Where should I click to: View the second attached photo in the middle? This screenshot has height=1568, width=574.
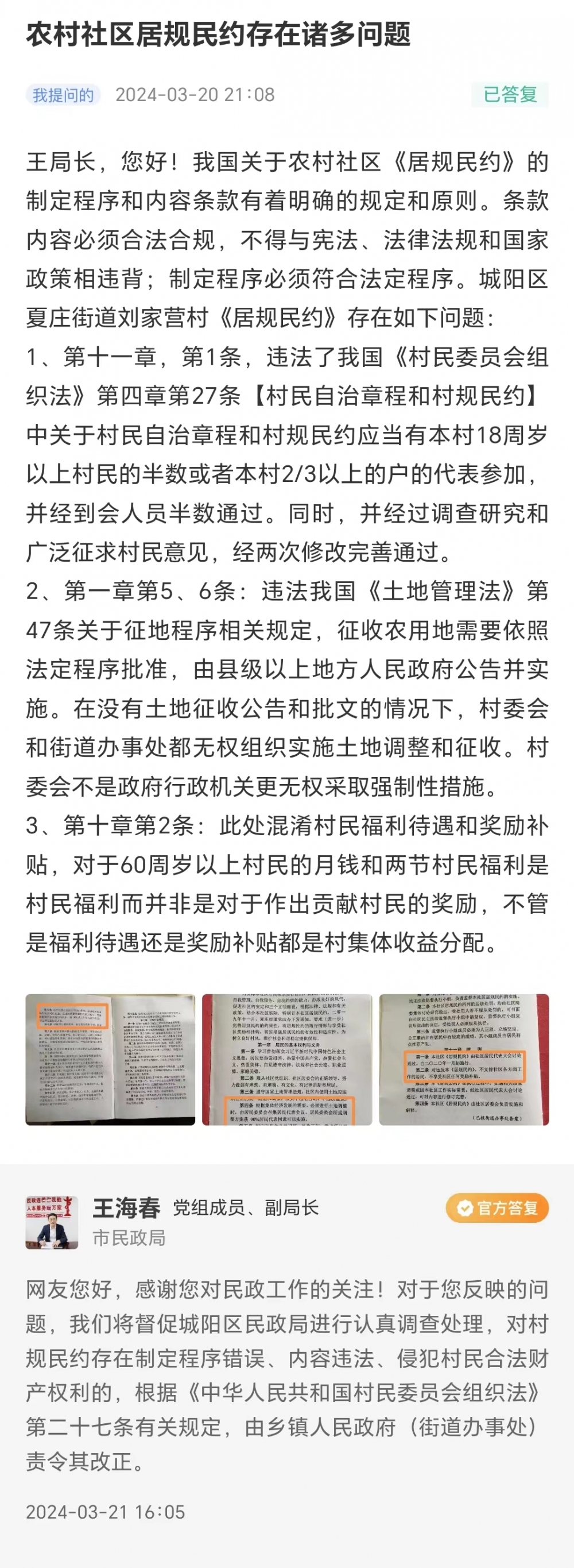click(x=287, y=1059)
